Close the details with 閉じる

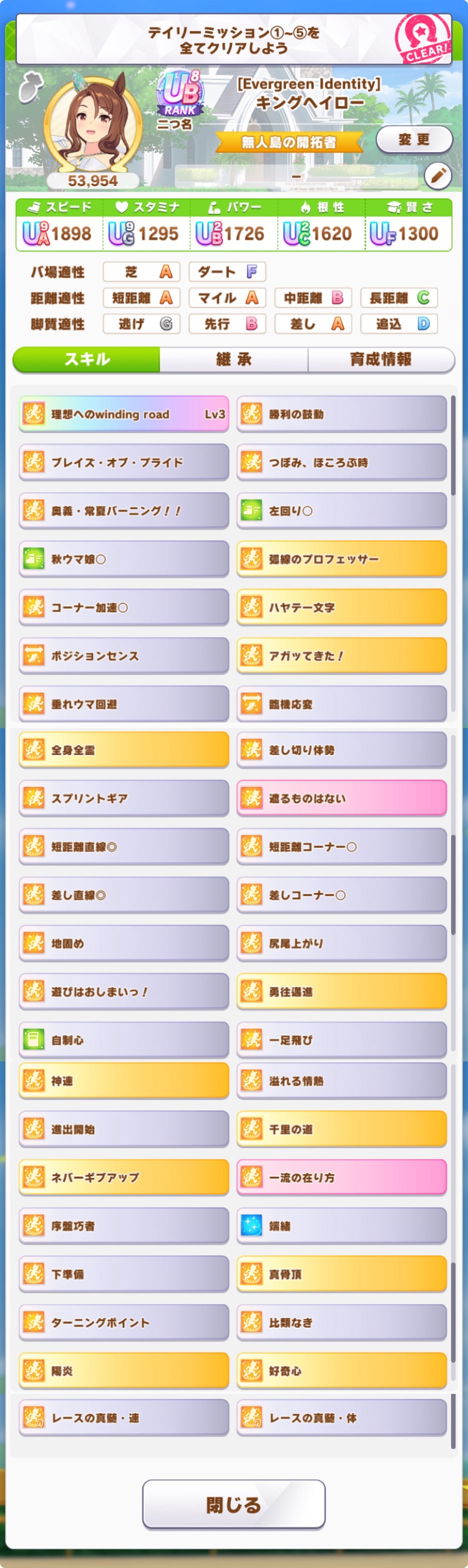point(233,1504)
